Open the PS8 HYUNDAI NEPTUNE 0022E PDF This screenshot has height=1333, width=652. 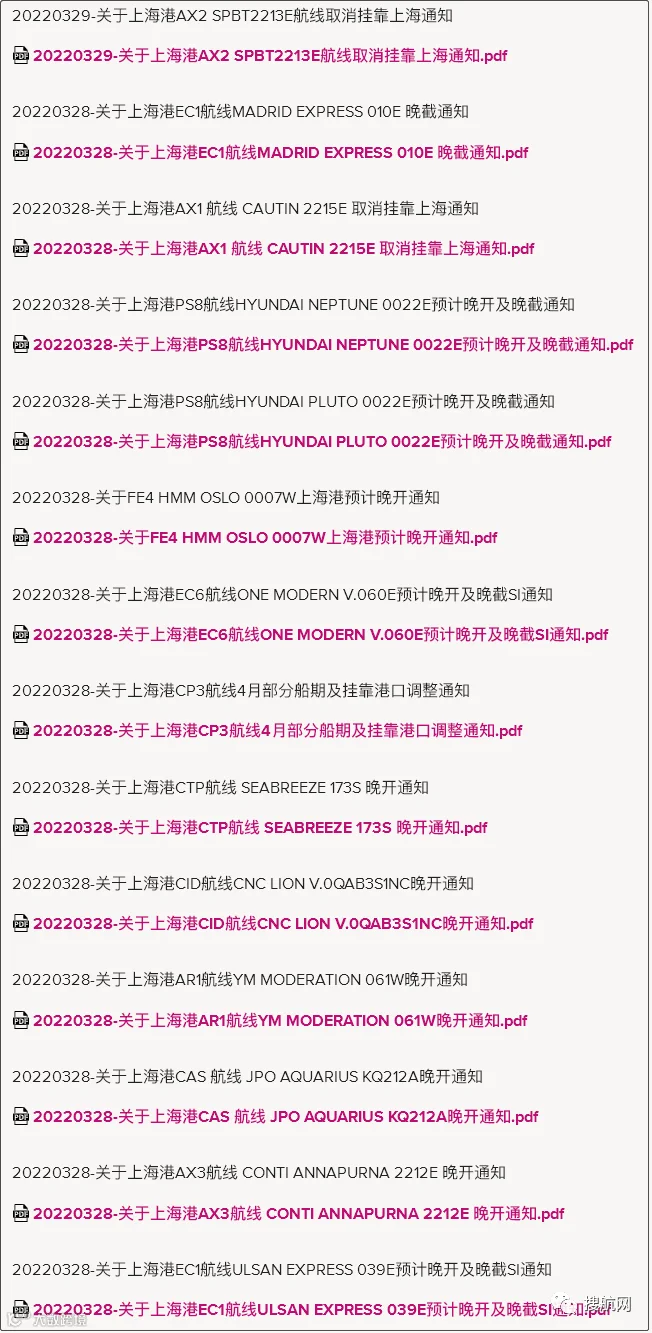click(x=333, y=345)
